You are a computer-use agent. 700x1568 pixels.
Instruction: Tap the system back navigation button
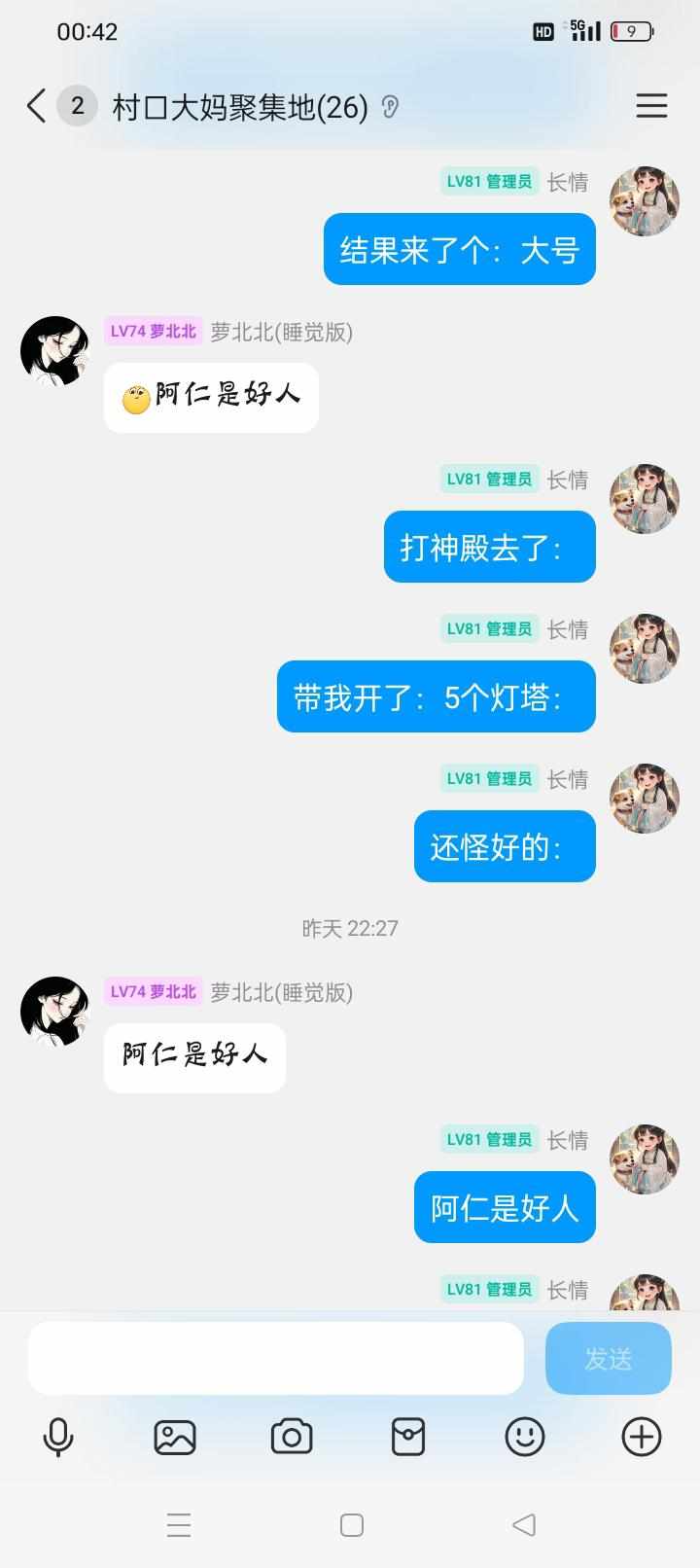pos(524,1524)
